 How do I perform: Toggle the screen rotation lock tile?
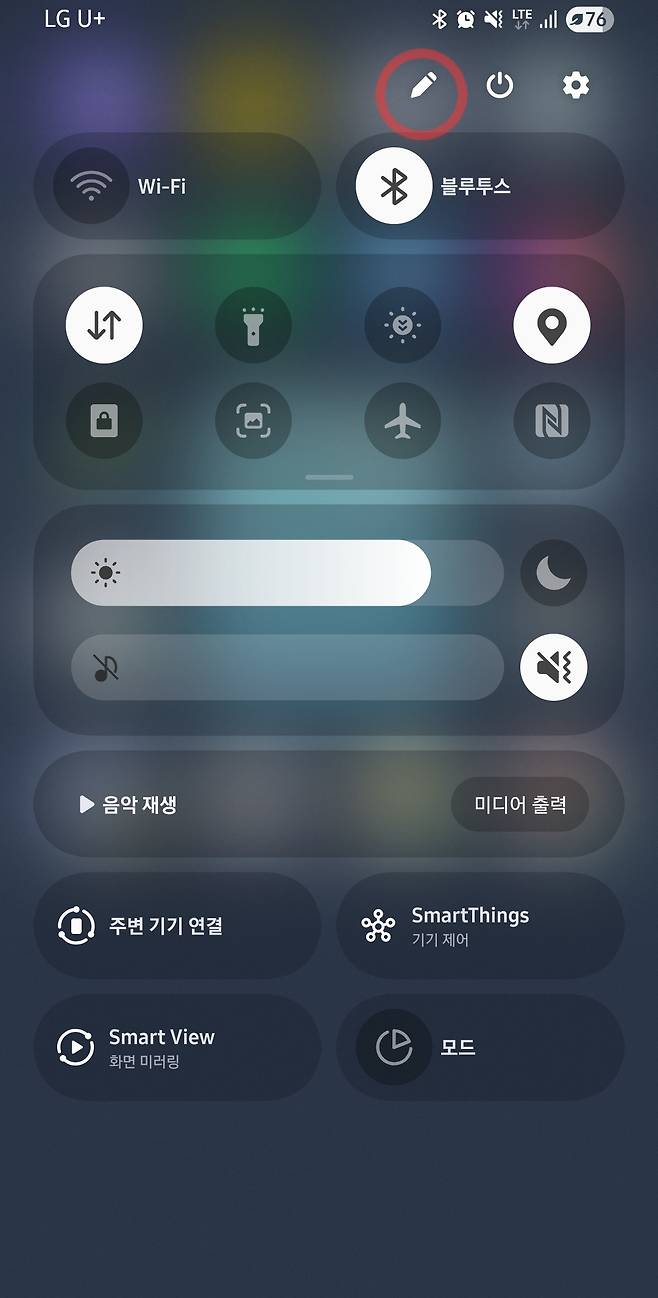(104, 421)
